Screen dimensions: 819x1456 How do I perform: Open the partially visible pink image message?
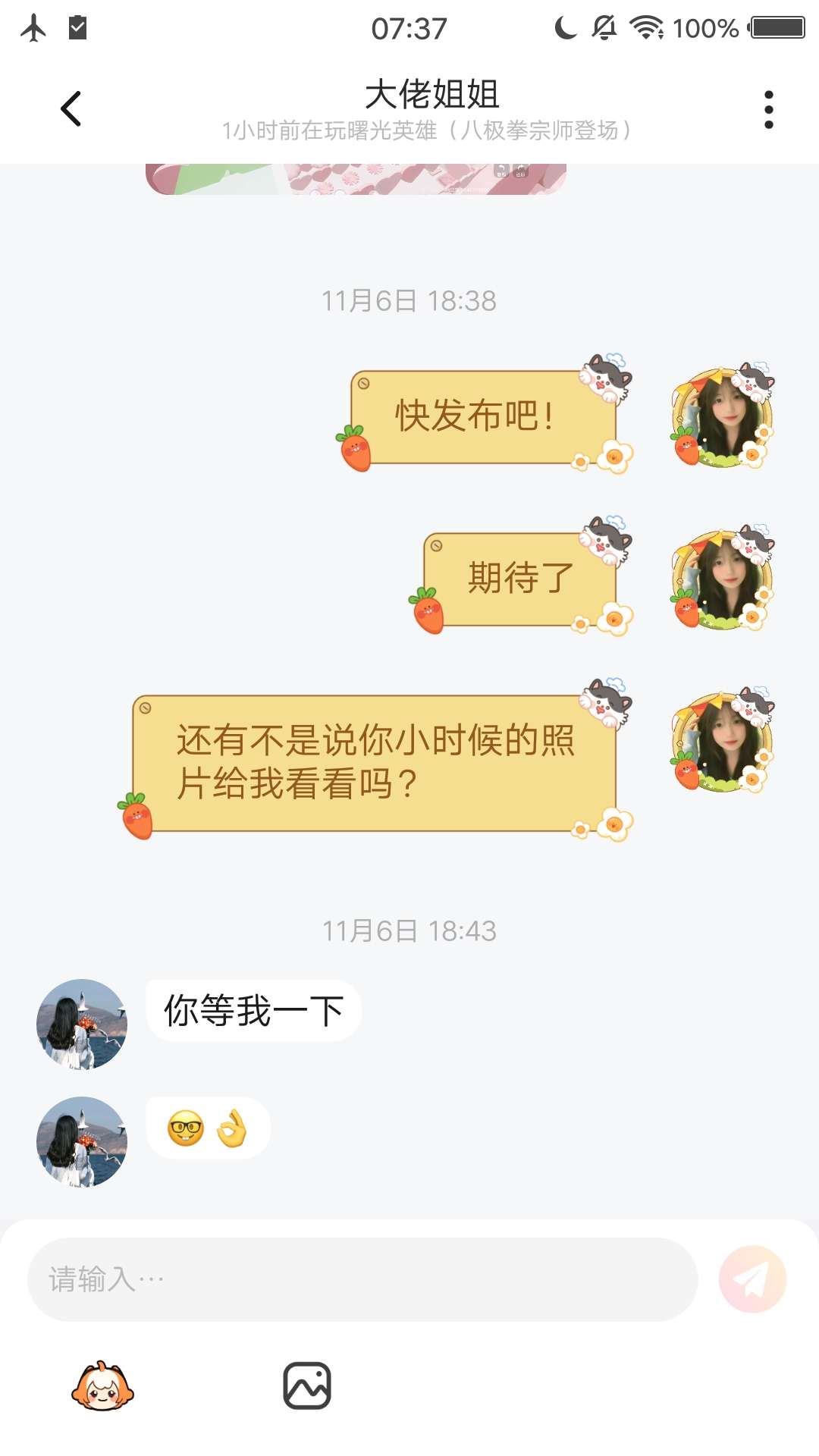pos(356,180)
